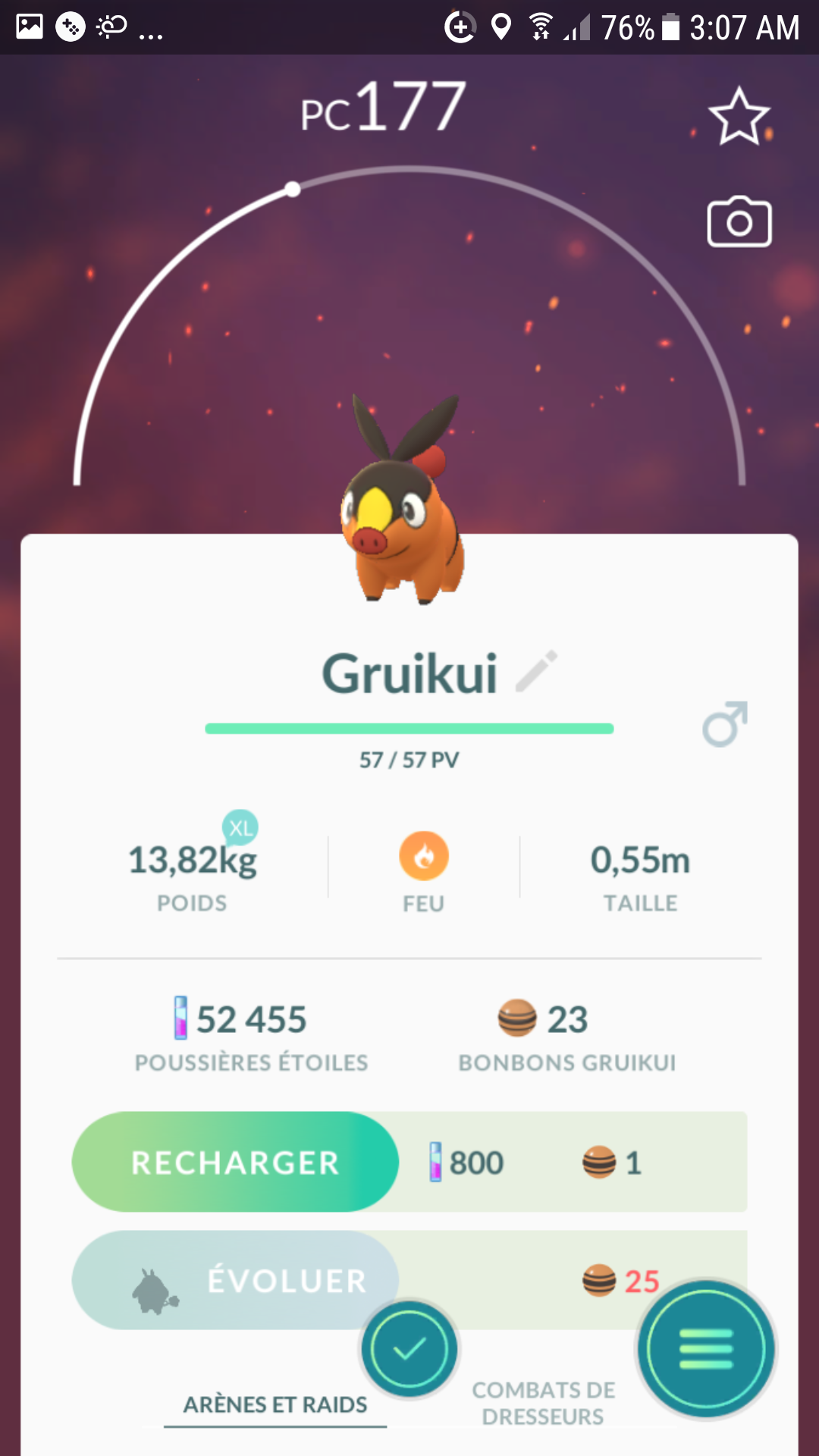Confirm with the round checkmark button
The image size is (819, 1456).
[x=409, y=1349]
